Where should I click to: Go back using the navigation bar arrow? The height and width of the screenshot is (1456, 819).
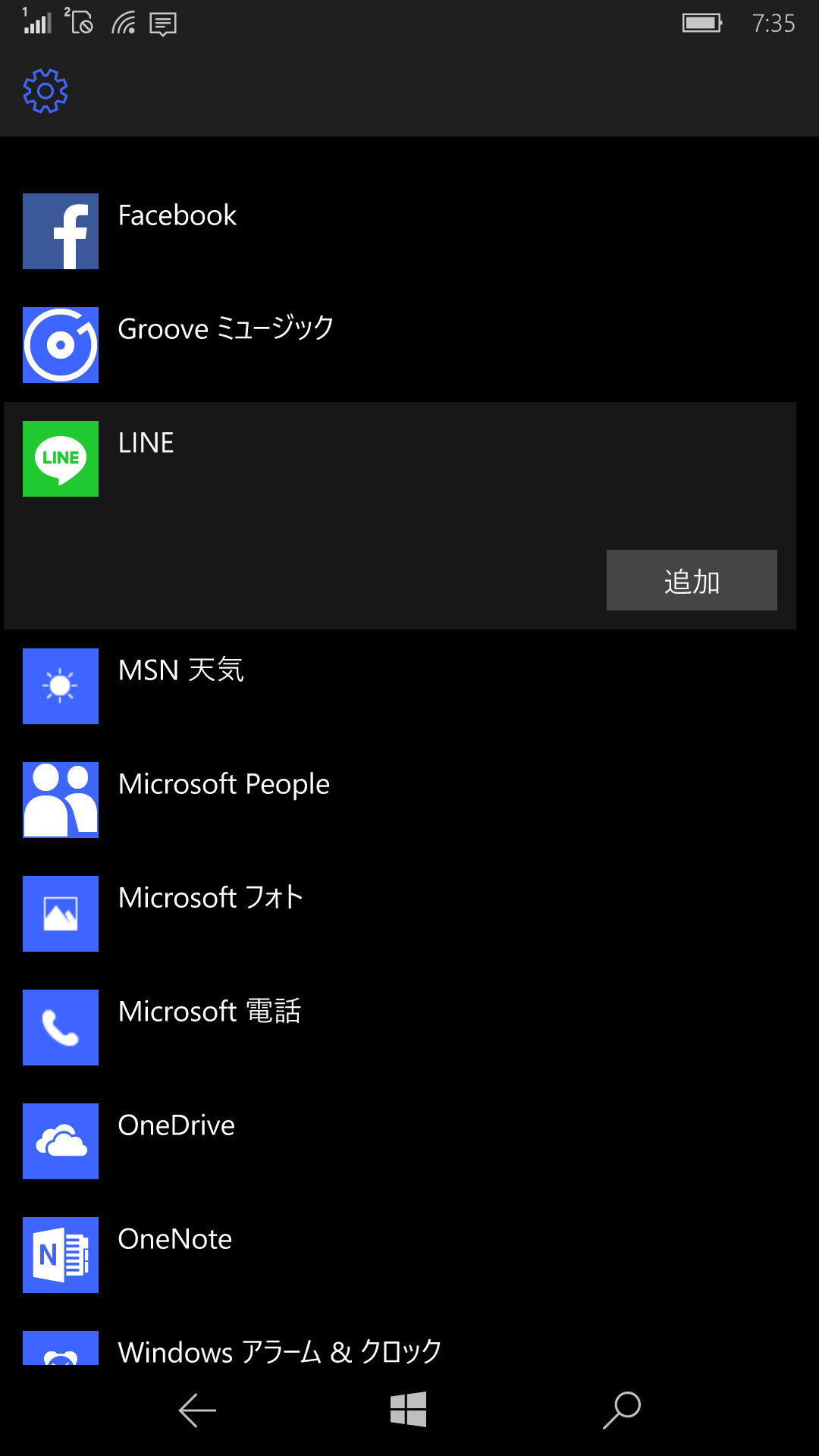pyautogui.click(x=197, y=1410)
